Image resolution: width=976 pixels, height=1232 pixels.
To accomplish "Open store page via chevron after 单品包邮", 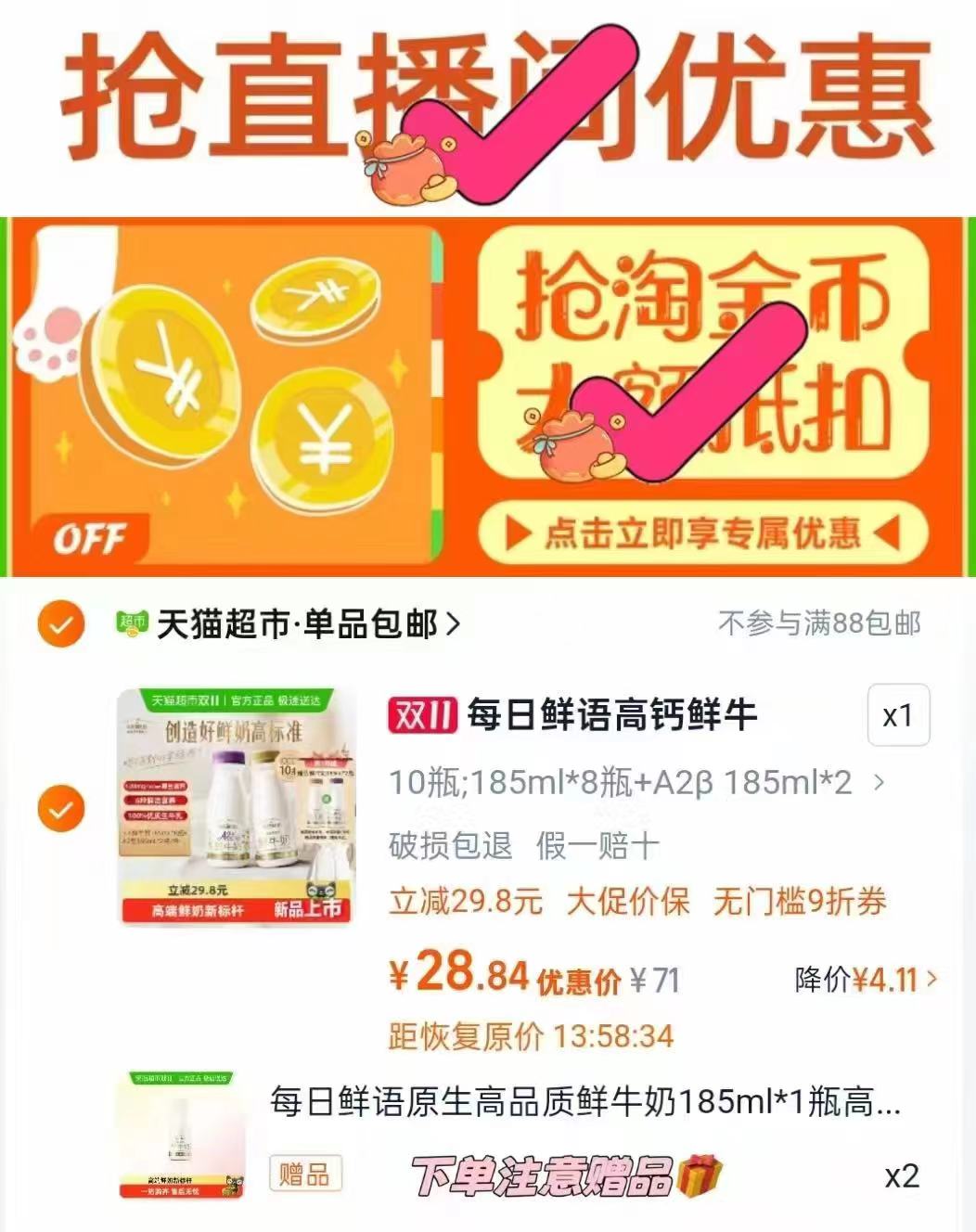I will [x=454, y=625].
